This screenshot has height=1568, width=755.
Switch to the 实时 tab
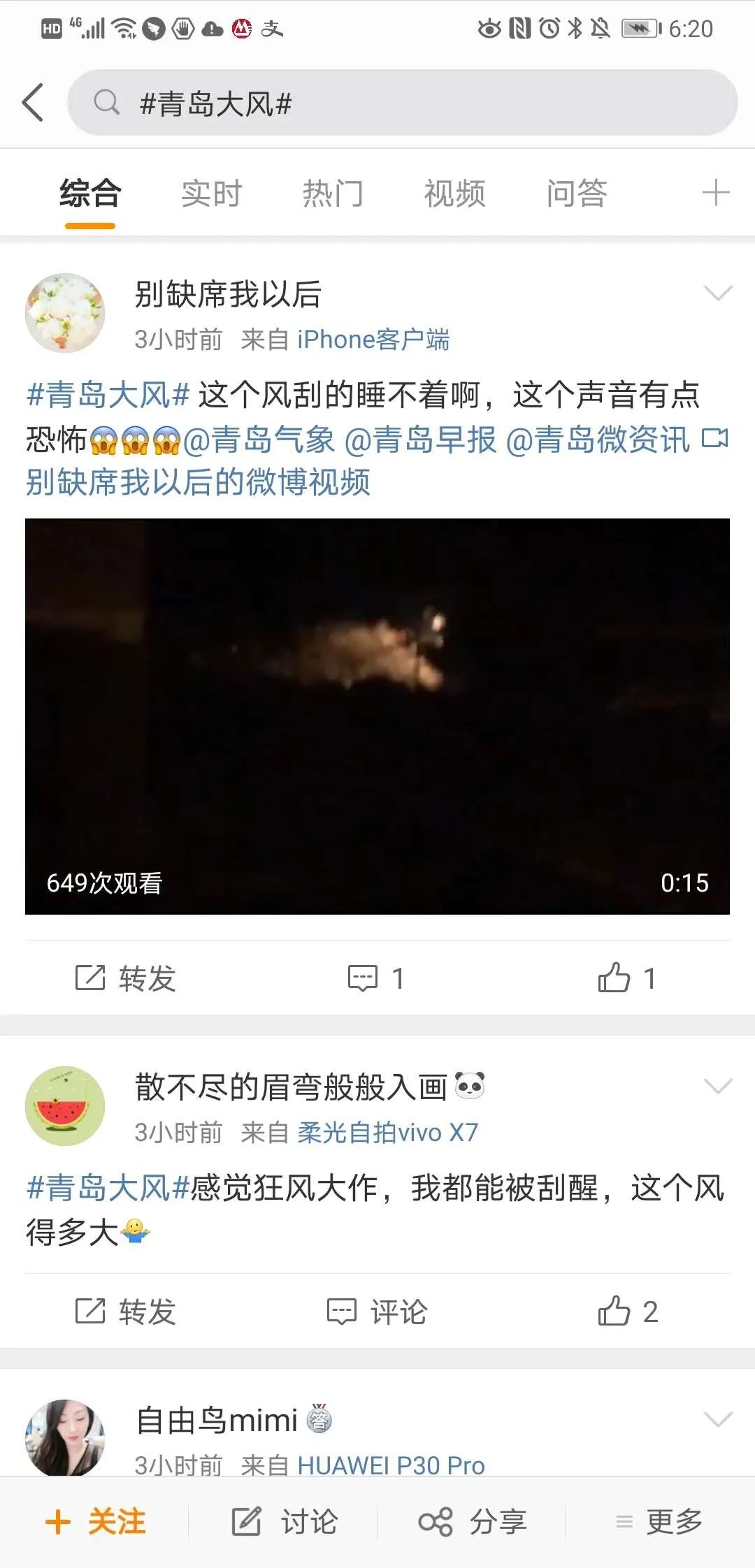211,194
